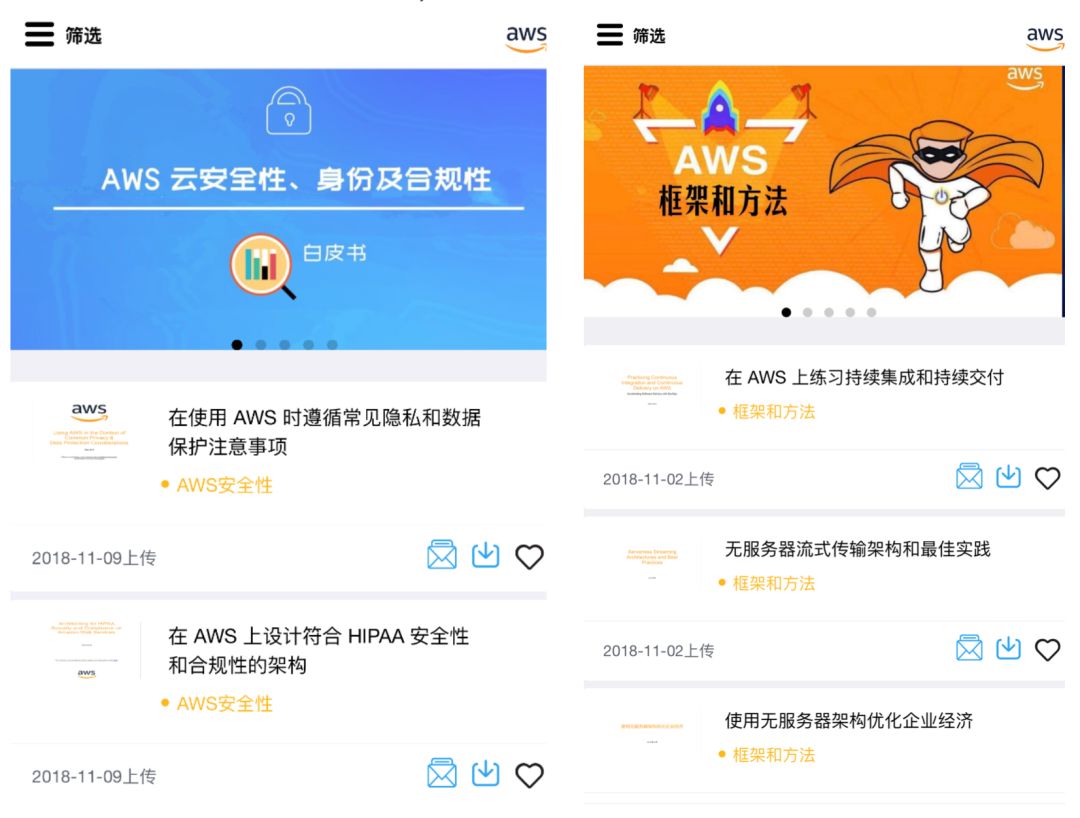Download the 常见隐私和数据保护注意事项 whitepaper
The width and height of the screenshot is (1080, 818).
tap(486, 555)
